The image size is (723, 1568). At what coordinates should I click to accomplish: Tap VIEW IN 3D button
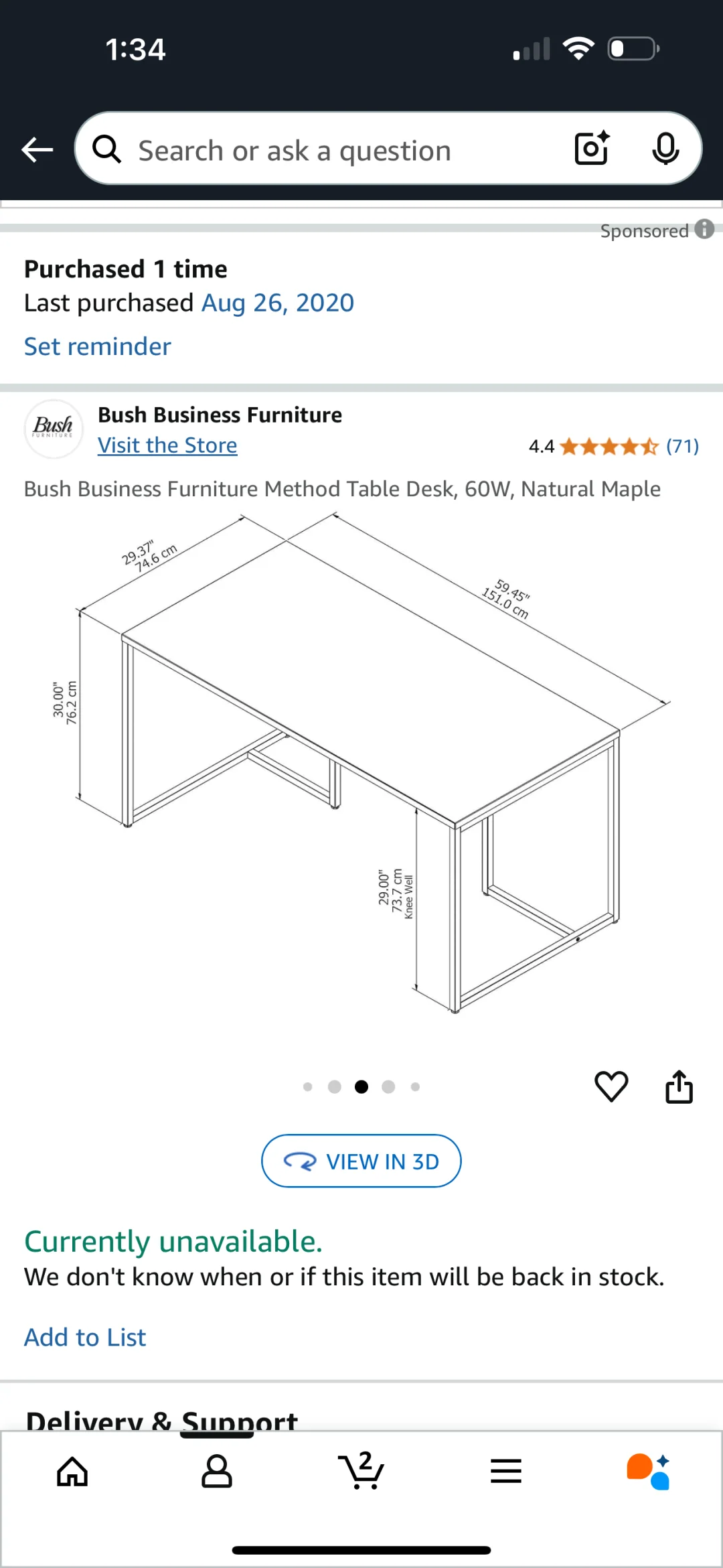pos(361,1161)
